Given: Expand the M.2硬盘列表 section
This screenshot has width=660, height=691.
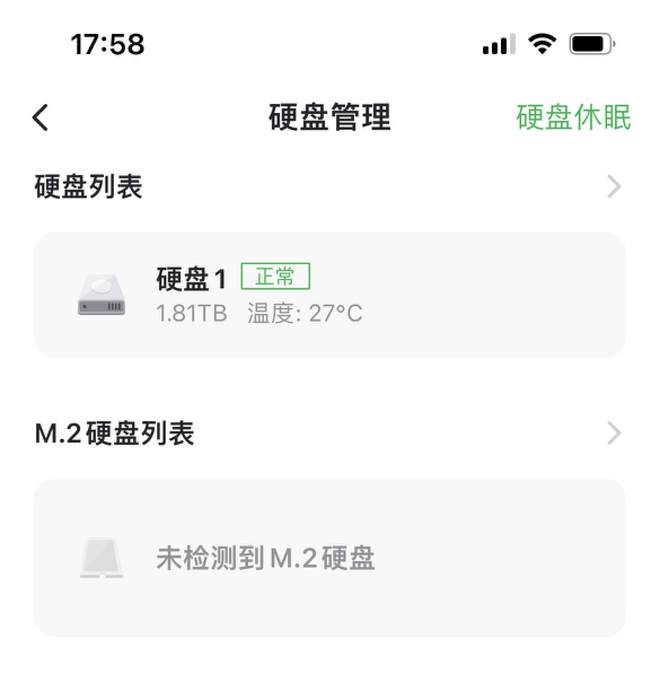Looking at the screenshot, I should (x=614, y=433).
